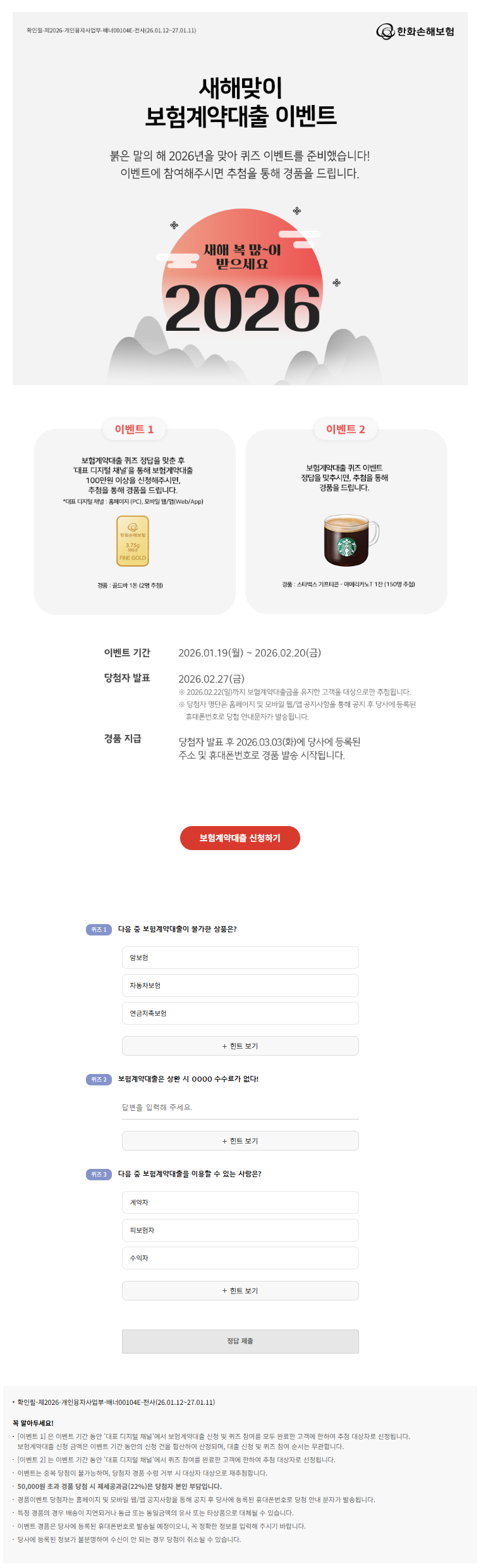Pick 연금저축보험 in quiz 1

[240, 1013]
